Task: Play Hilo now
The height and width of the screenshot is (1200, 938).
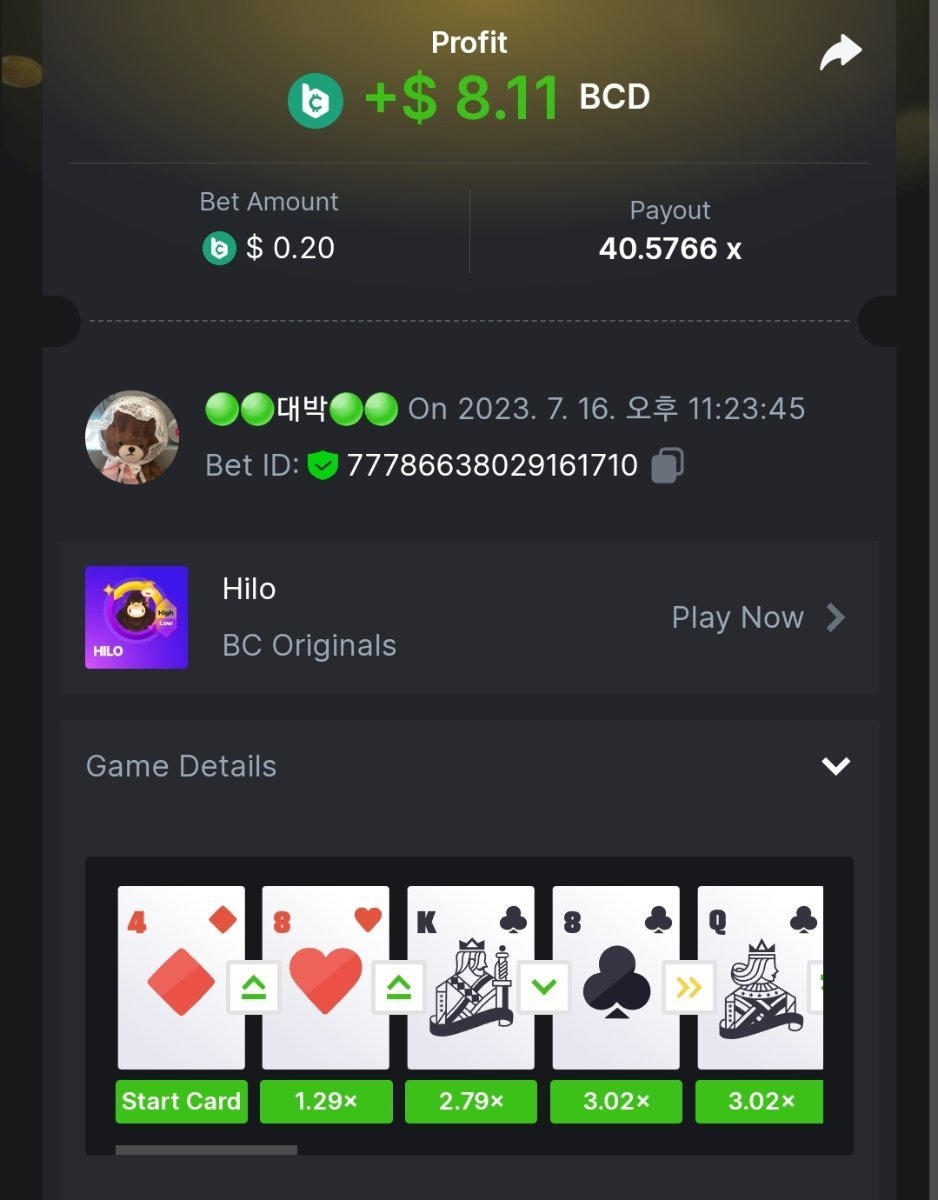Action: (757, 618)
